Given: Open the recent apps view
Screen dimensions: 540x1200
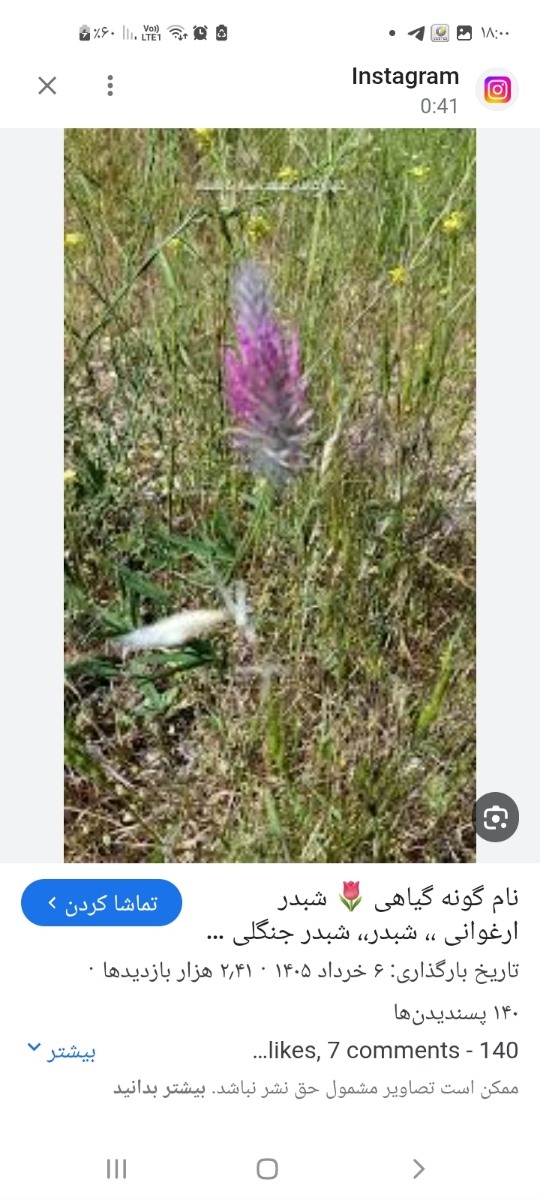Looking at the screenshot, I should pyautogui.click(x=117, y=1168).
